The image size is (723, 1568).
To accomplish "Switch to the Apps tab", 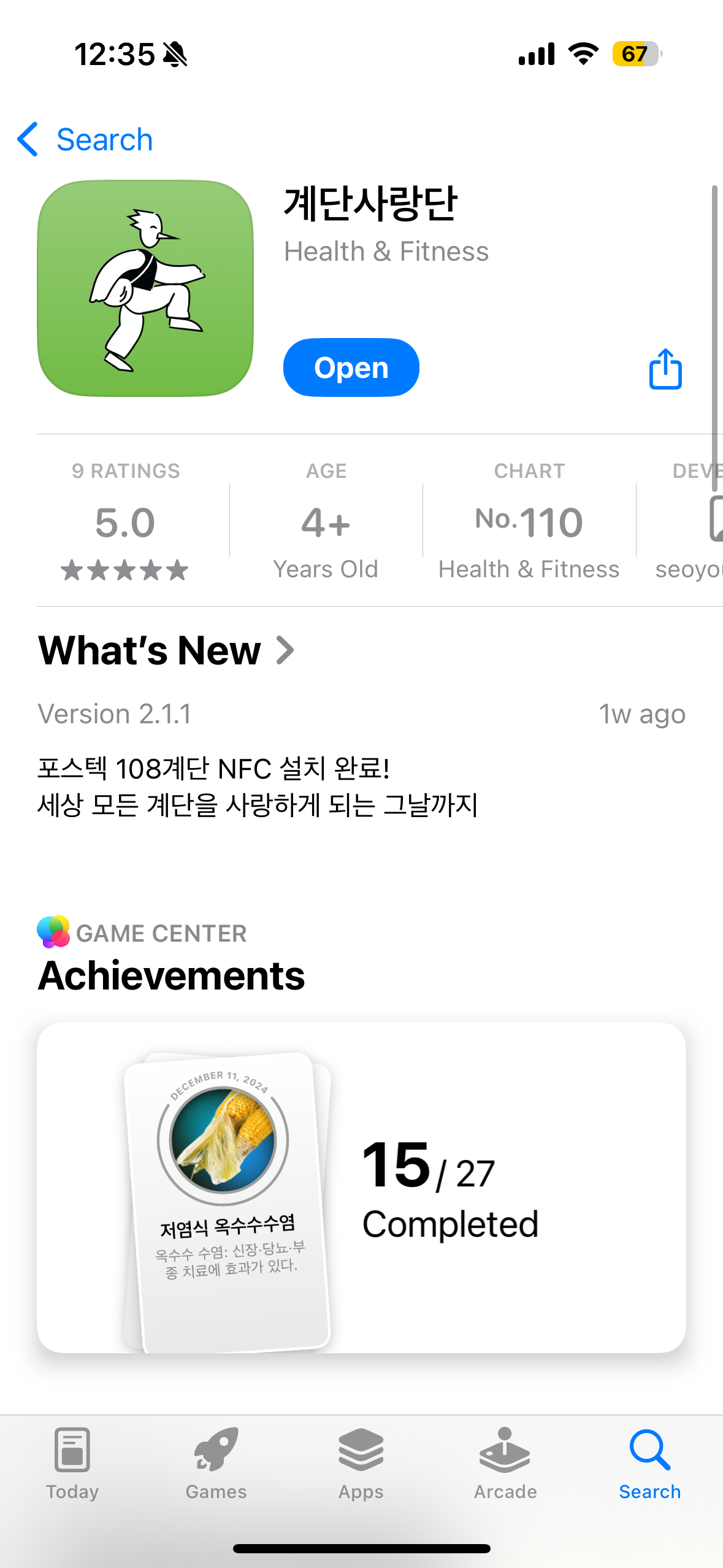I will coord(361,1463).
